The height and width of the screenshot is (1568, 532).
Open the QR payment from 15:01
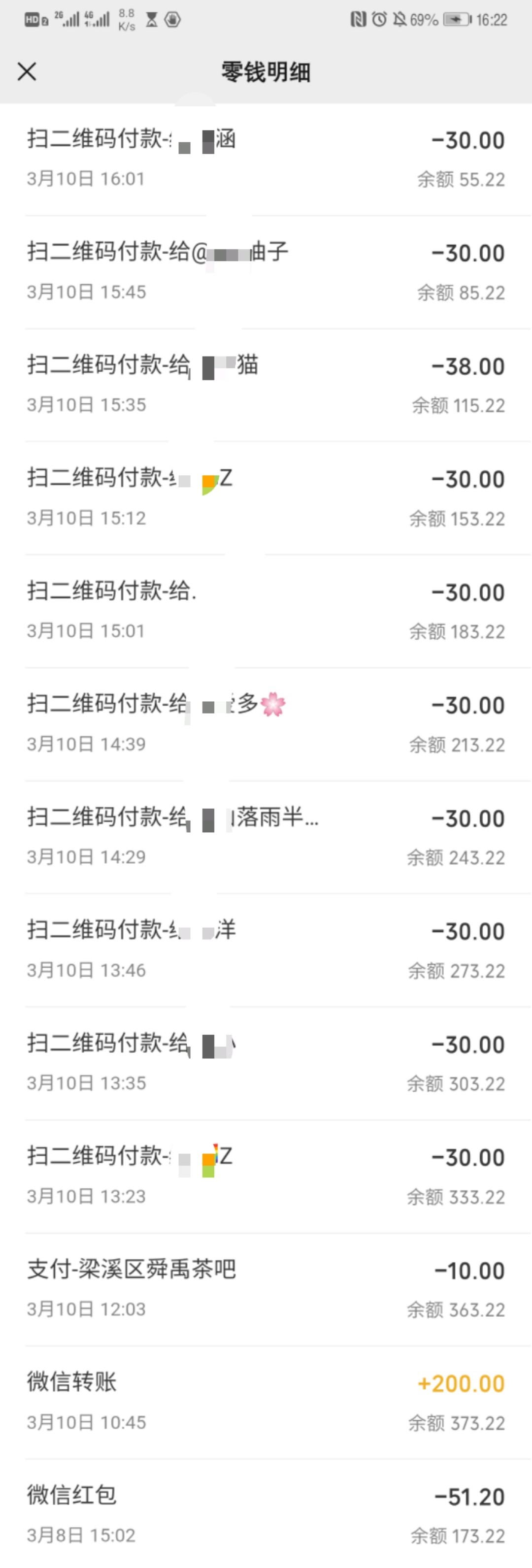[266, 611]
